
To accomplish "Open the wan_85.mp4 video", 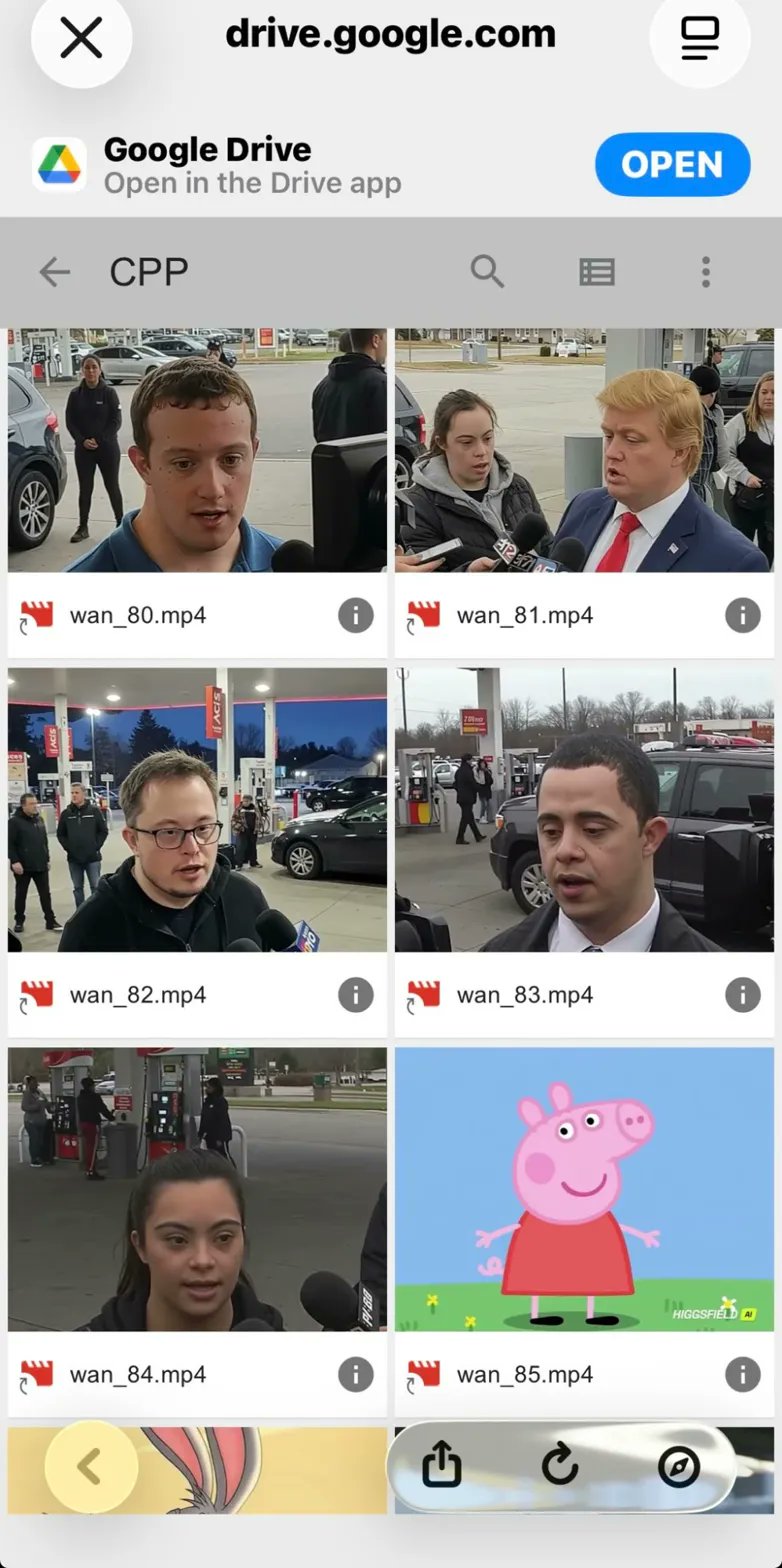I will [584, 1190].
